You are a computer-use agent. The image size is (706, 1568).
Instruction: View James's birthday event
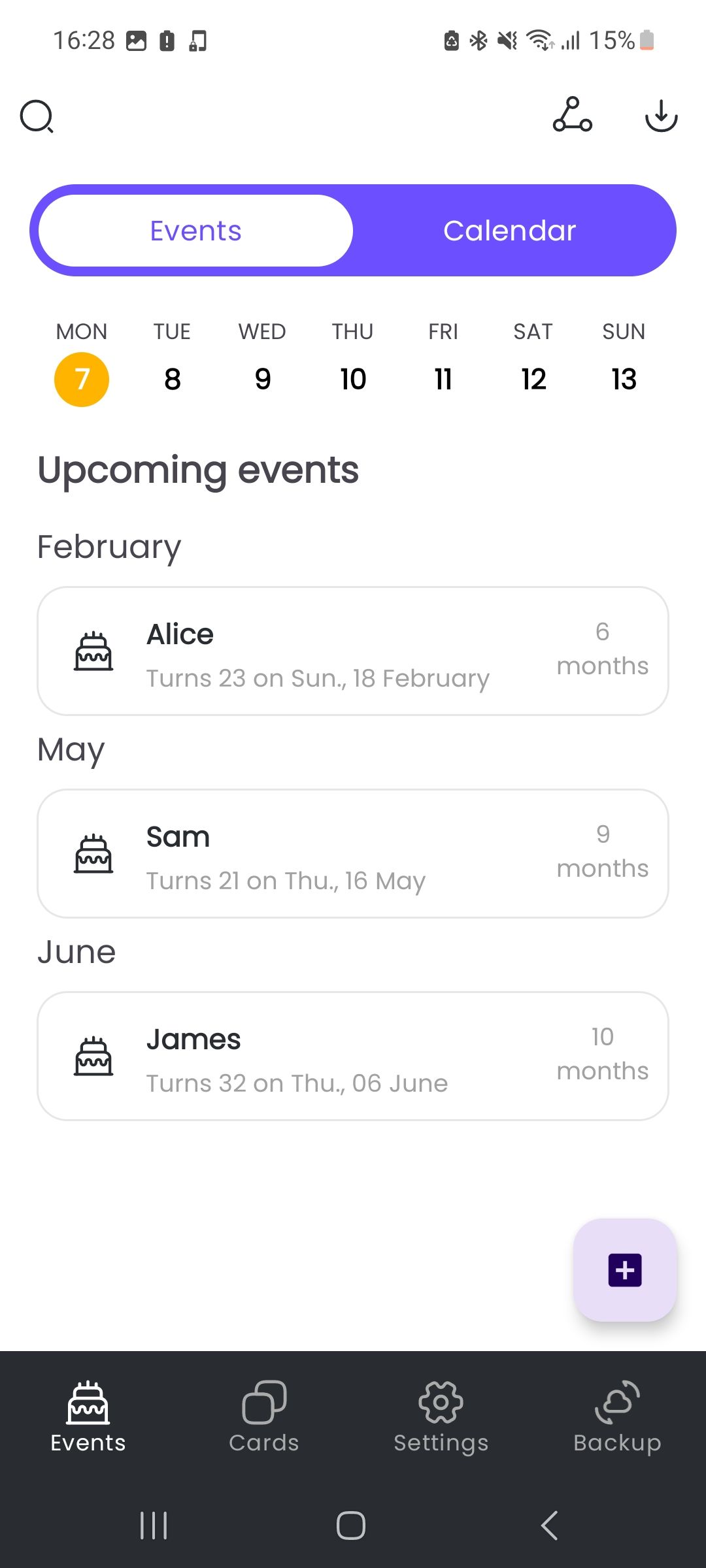coord(353,1056)
